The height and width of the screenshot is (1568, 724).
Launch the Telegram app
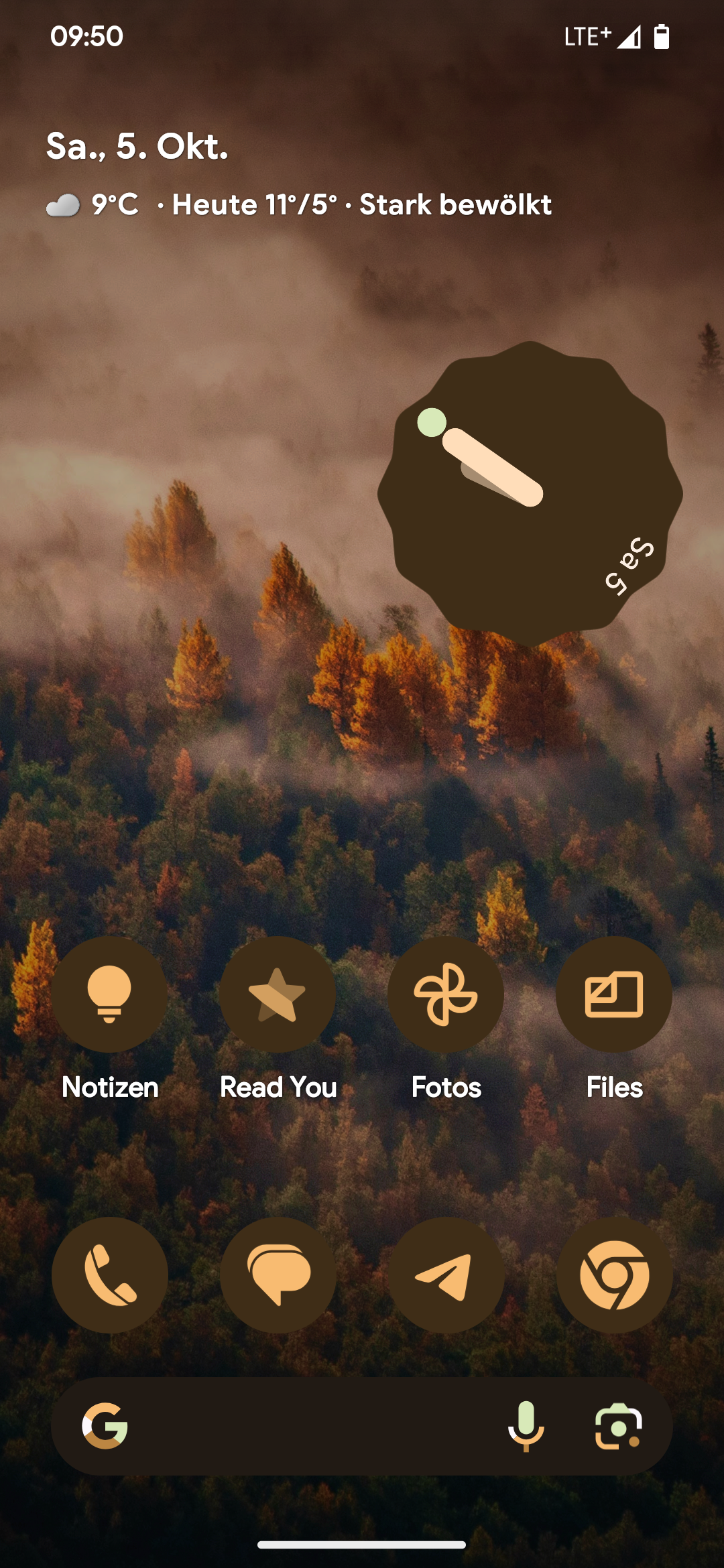coord(446,1275)
